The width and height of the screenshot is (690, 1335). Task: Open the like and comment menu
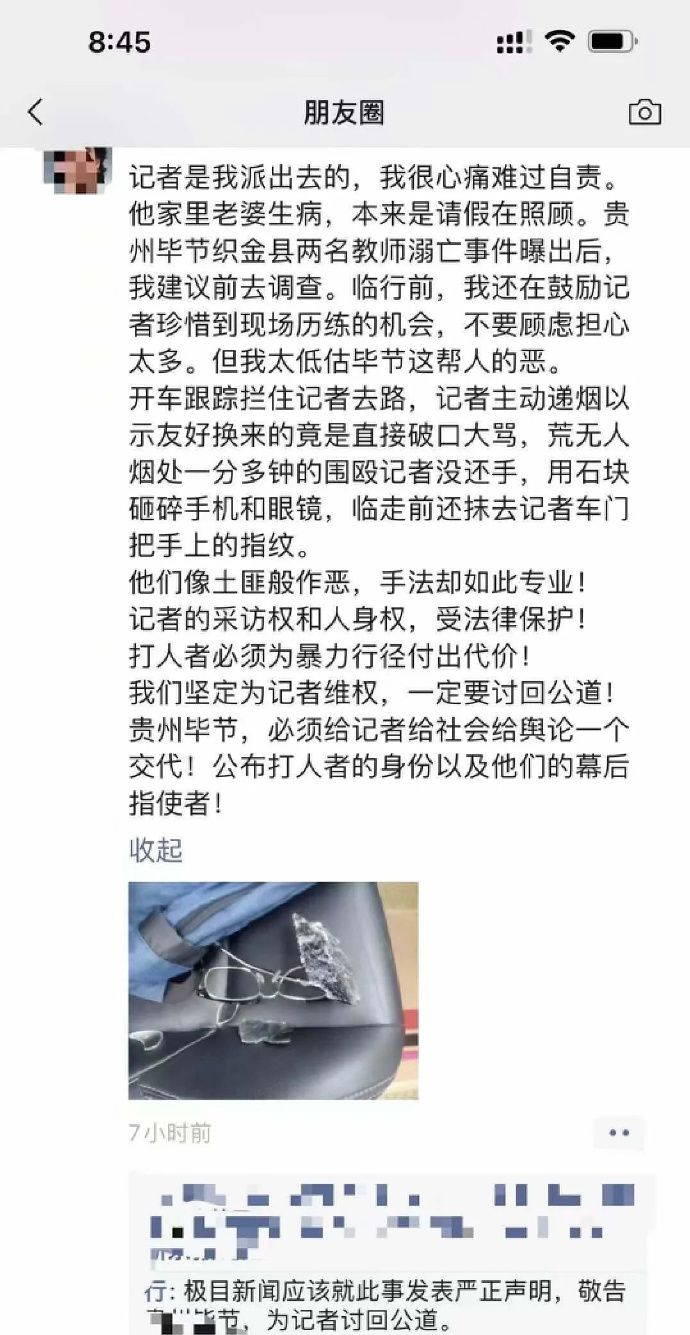click(619, 1133)
